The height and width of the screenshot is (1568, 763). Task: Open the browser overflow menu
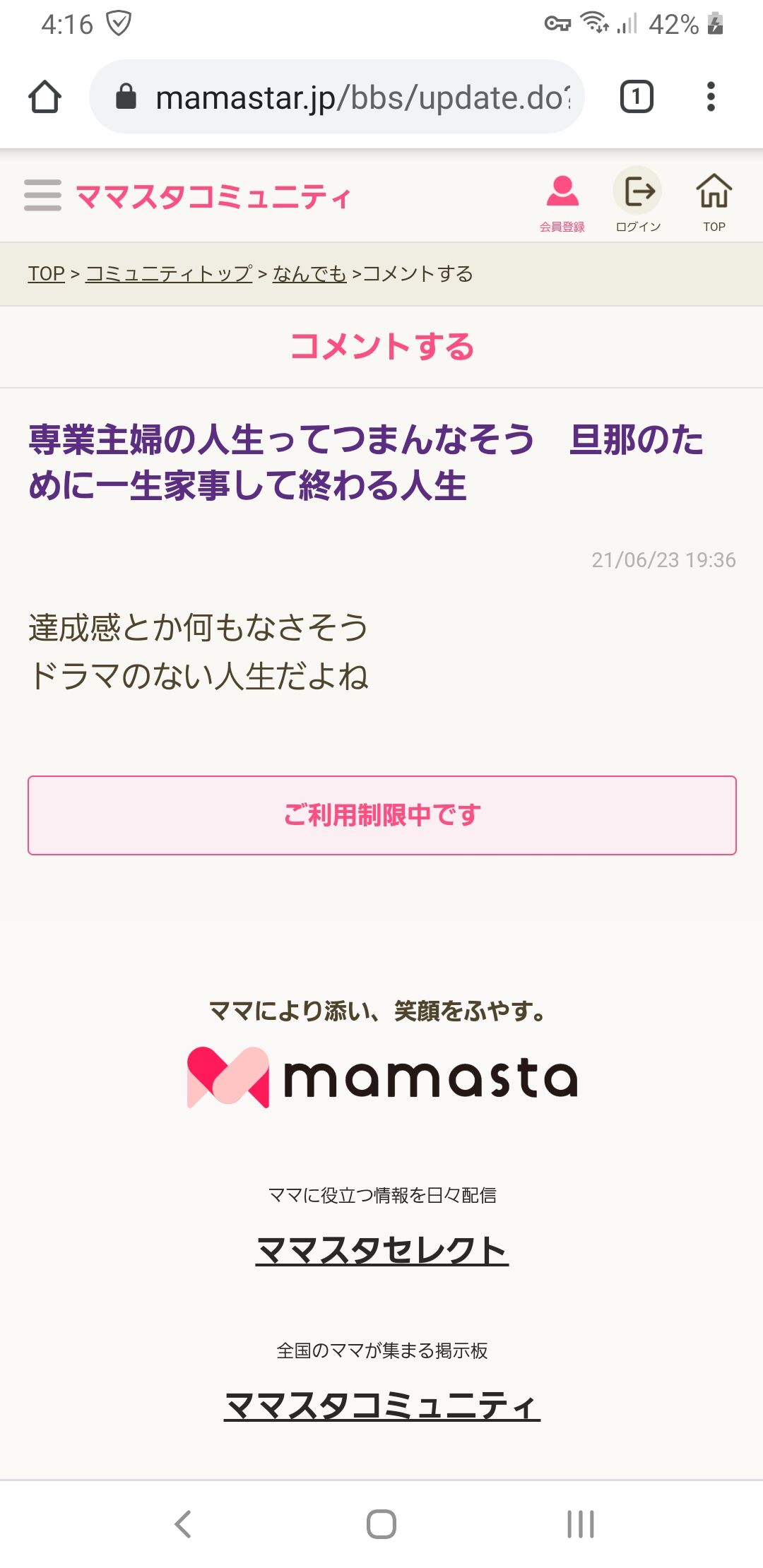tap(711, 97)
